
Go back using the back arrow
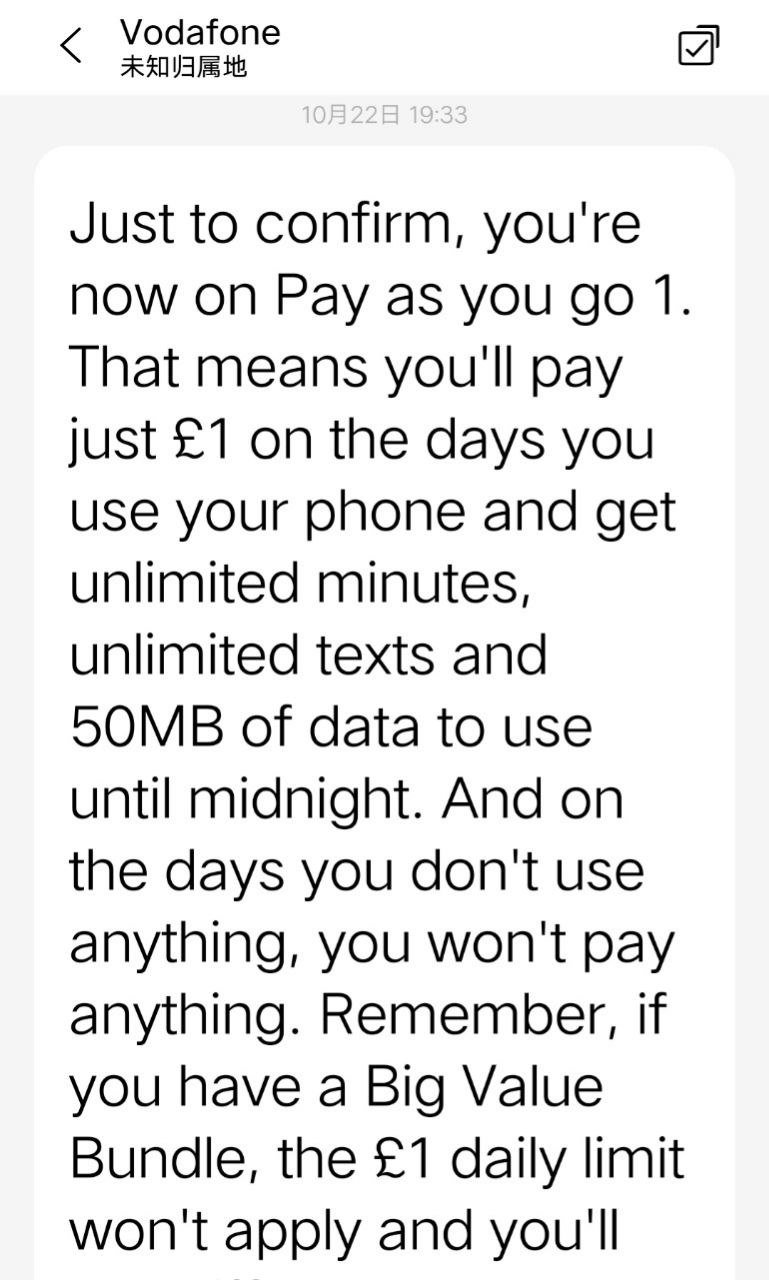(x=71, y=46)
